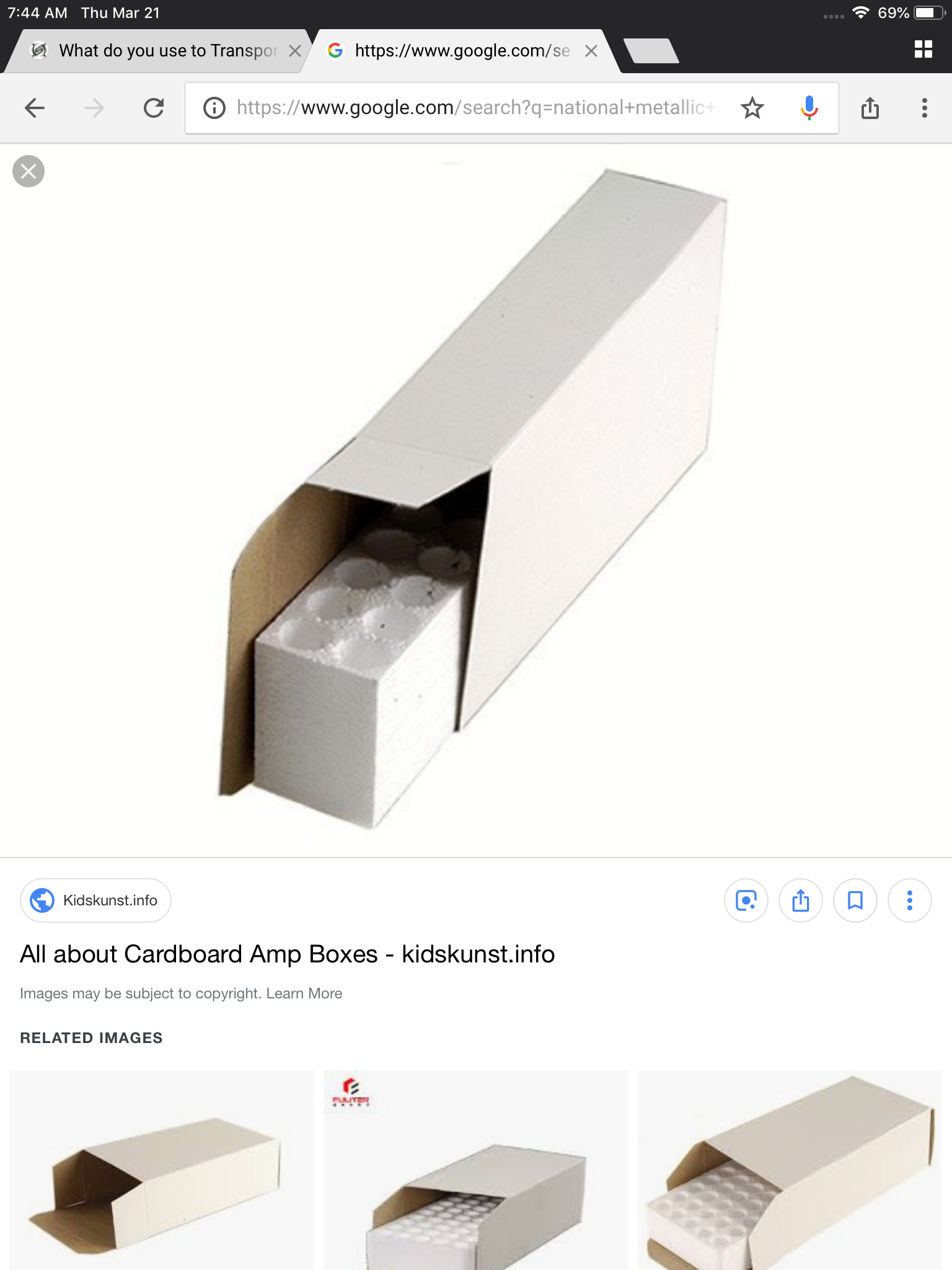The width and height of the screenshot is (952, 1270).
Task: Share this image result
Action: point(801,900)
